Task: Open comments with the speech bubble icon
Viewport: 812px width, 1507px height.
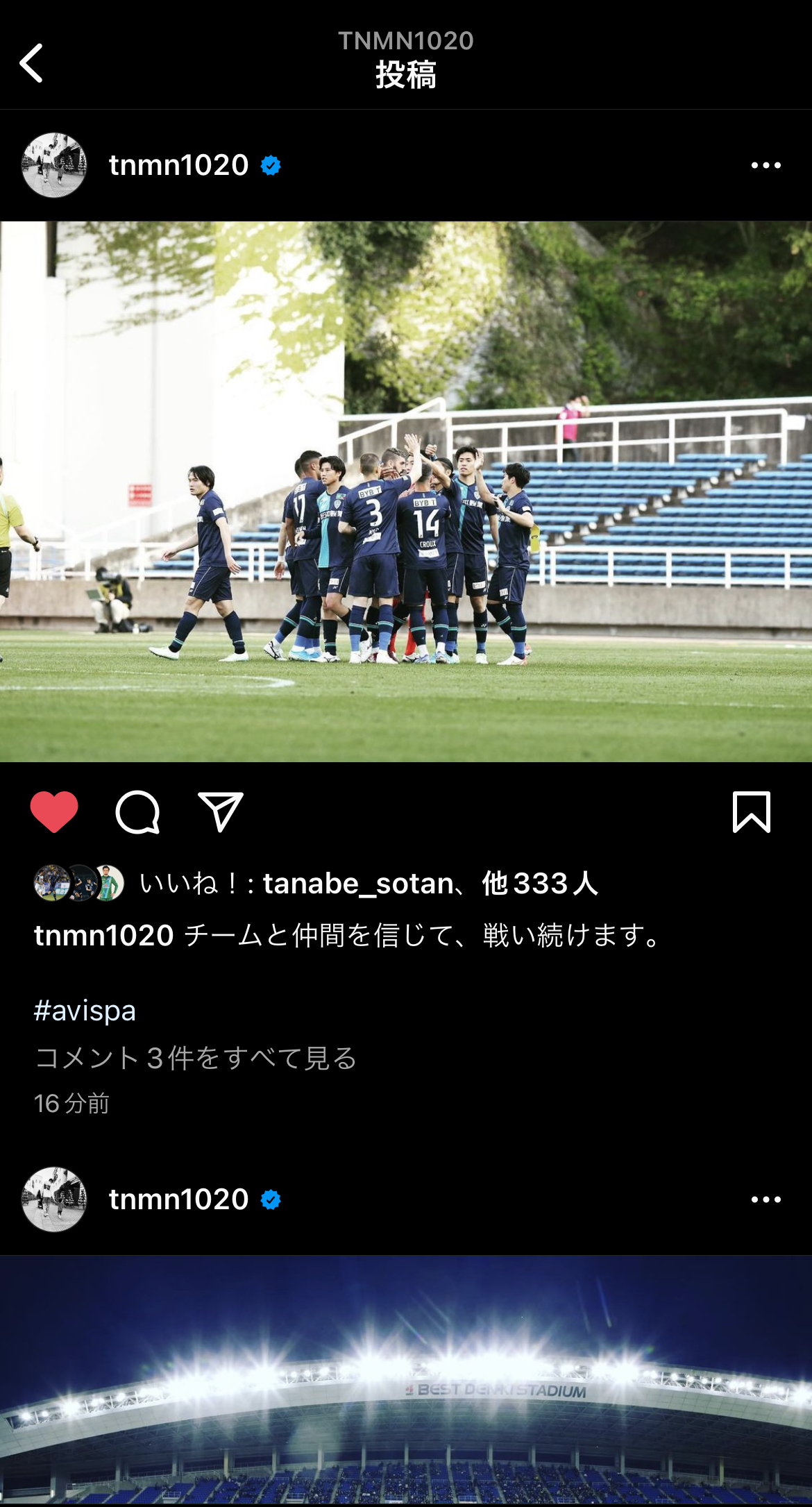Action: [x=137, y=811]
